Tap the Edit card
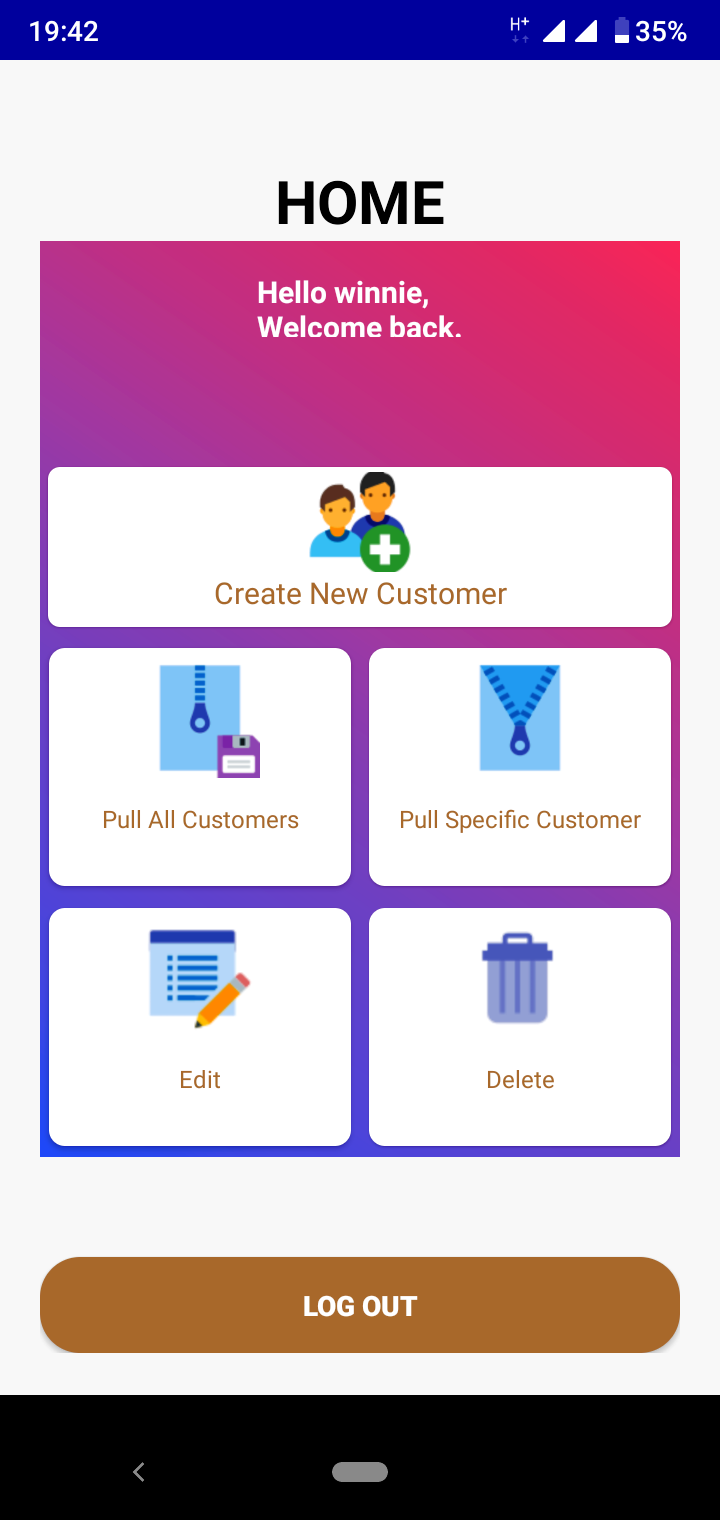 click(x=200, y=1027)
